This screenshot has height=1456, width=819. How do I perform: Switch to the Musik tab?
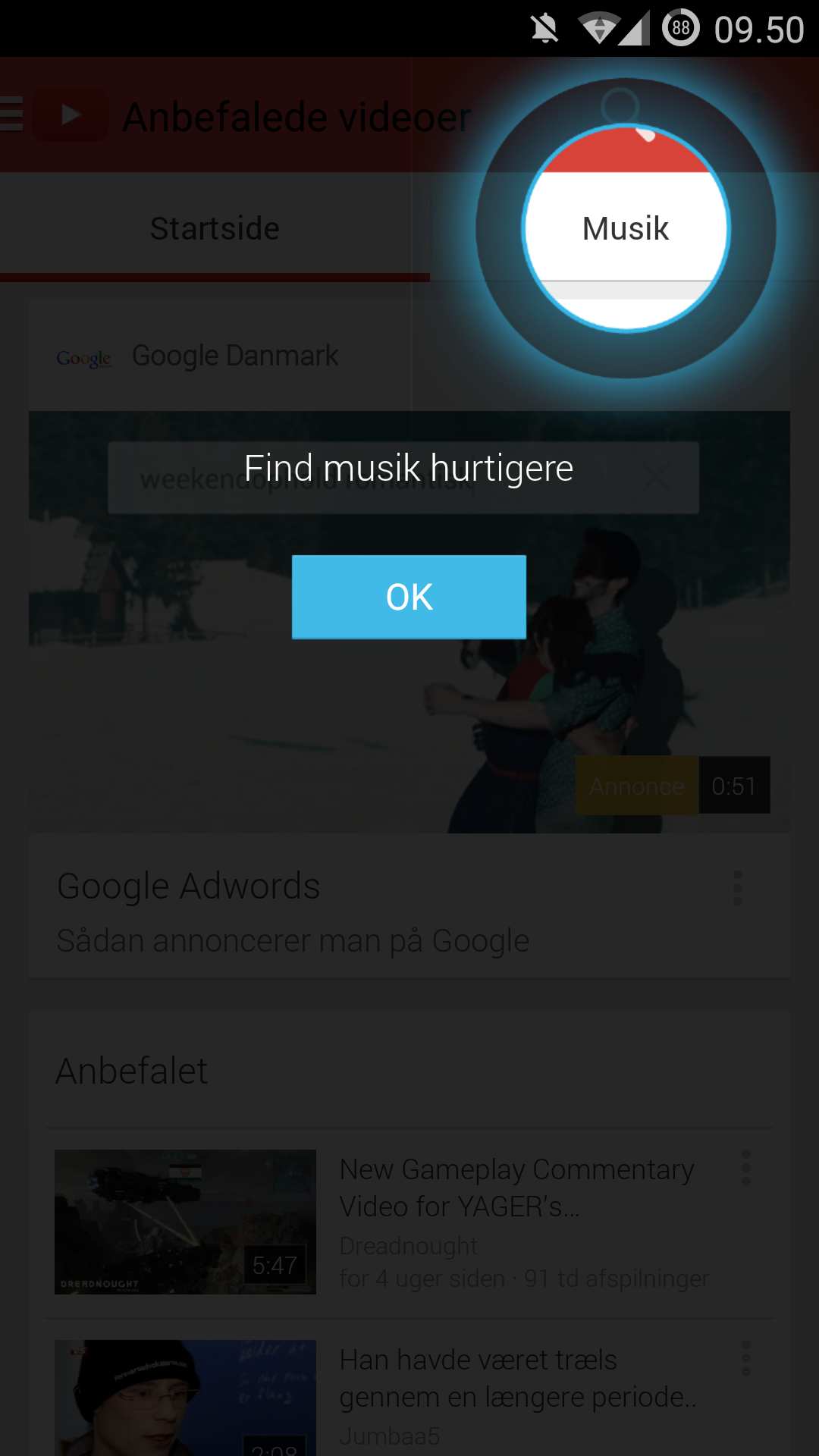[x=626, y=228]
